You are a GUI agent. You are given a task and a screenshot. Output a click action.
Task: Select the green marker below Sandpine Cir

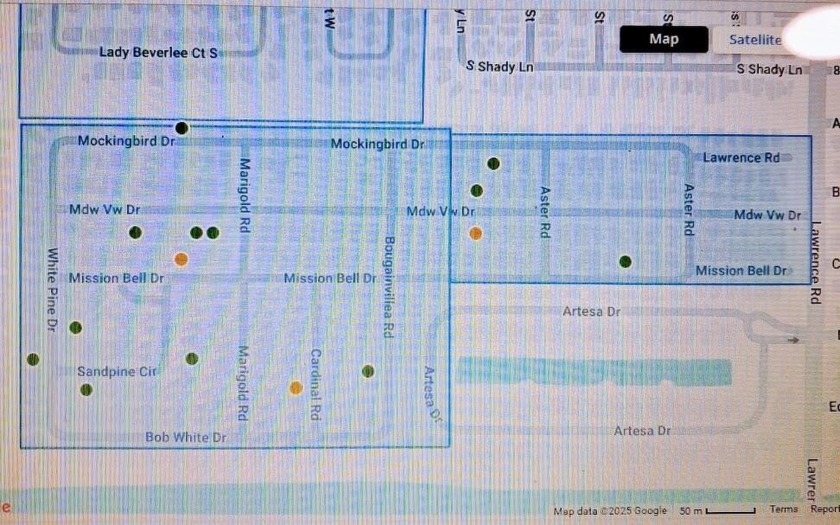[x=86, y=390]
